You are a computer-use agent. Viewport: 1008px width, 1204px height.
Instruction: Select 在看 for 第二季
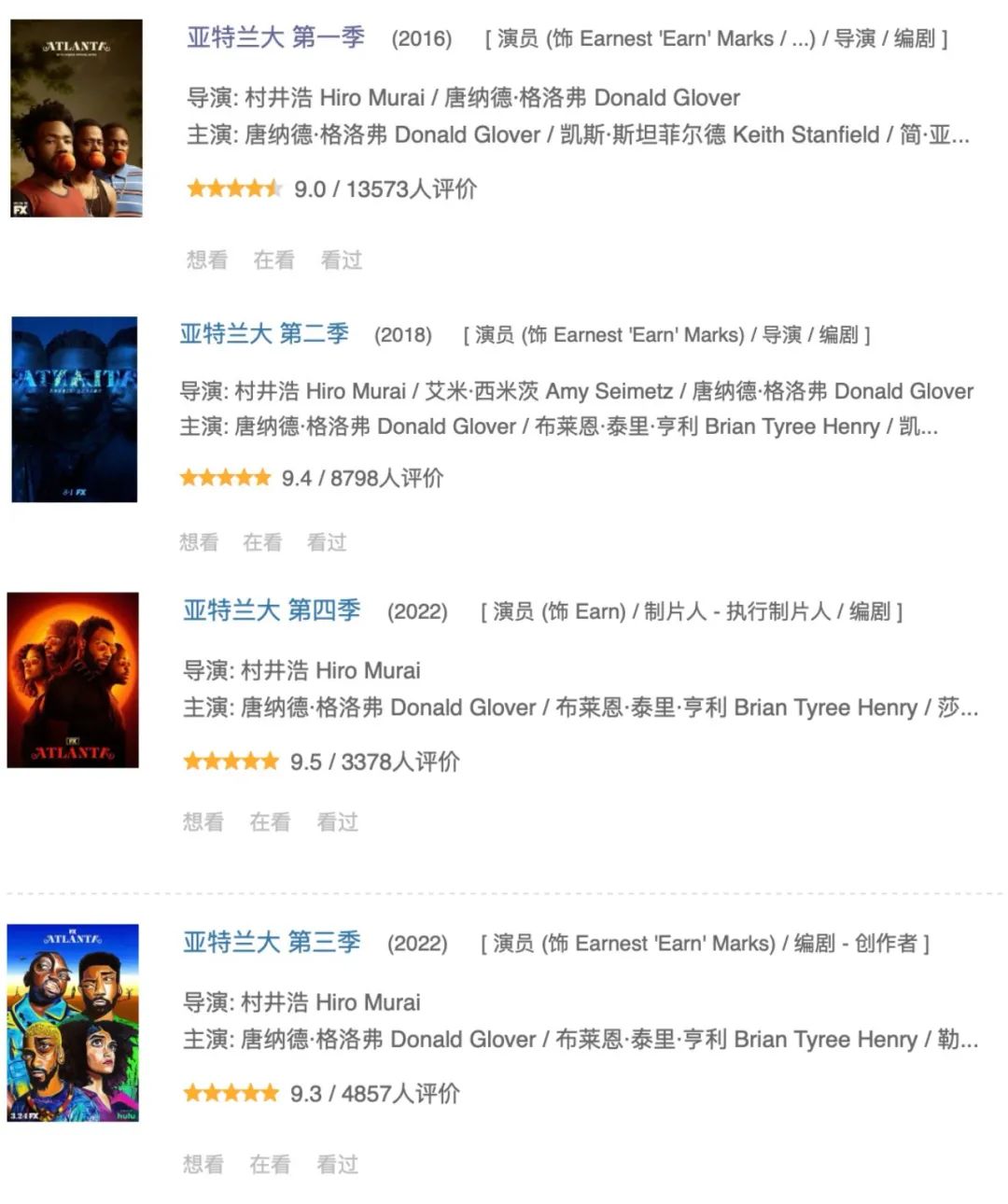pyautogui.click(x=262, y=542)
